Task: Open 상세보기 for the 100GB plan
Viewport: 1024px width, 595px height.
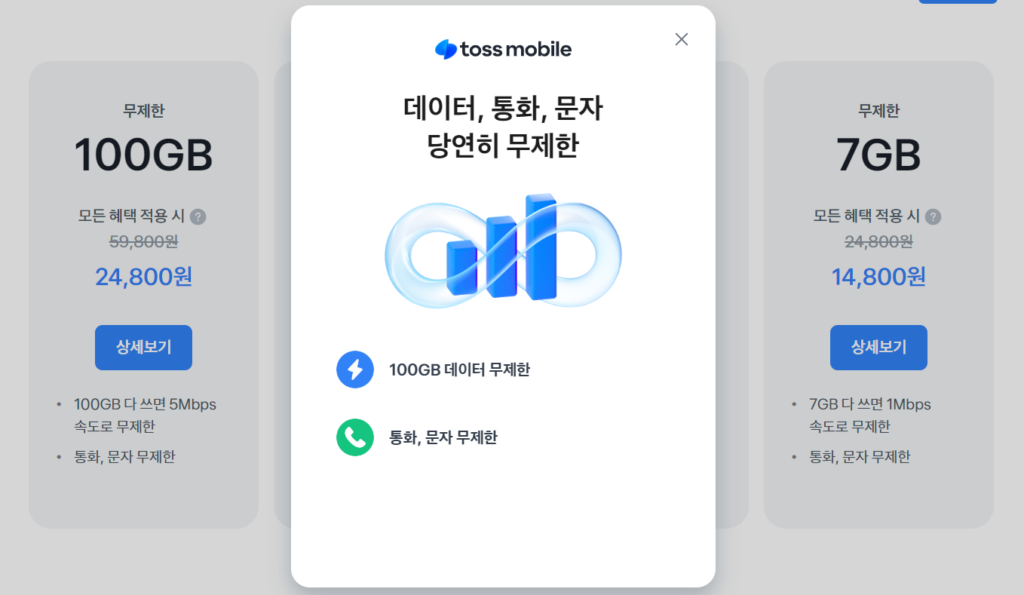Action: pyautogui.click(x=143, y=347)
